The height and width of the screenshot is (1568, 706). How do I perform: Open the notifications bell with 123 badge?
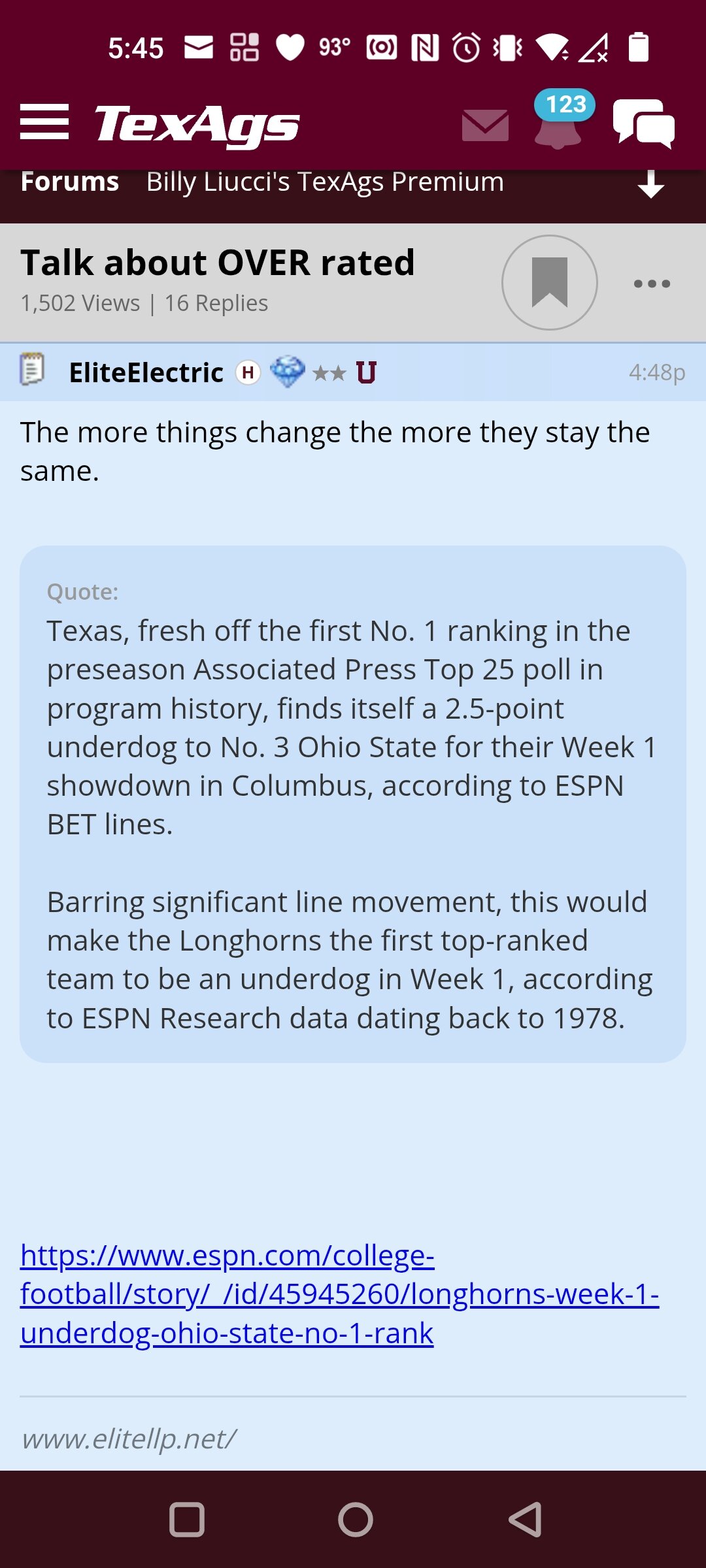coord(560,120)
